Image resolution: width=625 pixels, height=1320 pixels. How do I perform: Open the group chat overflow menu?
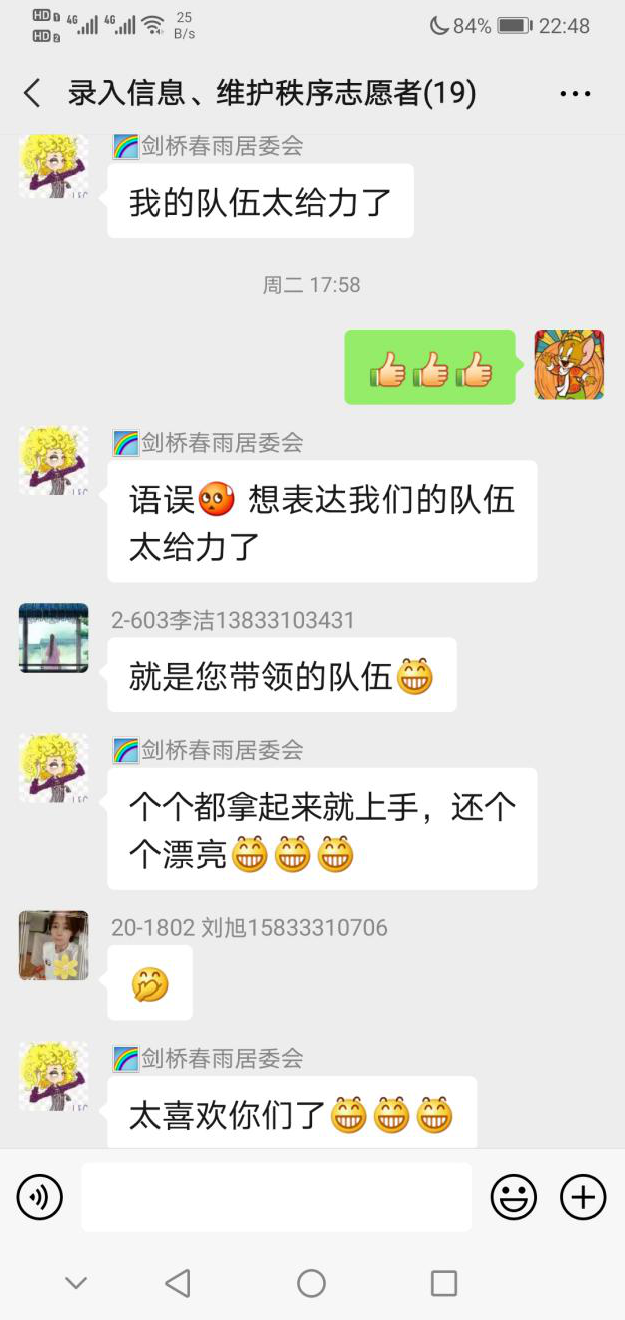[575, 94]
